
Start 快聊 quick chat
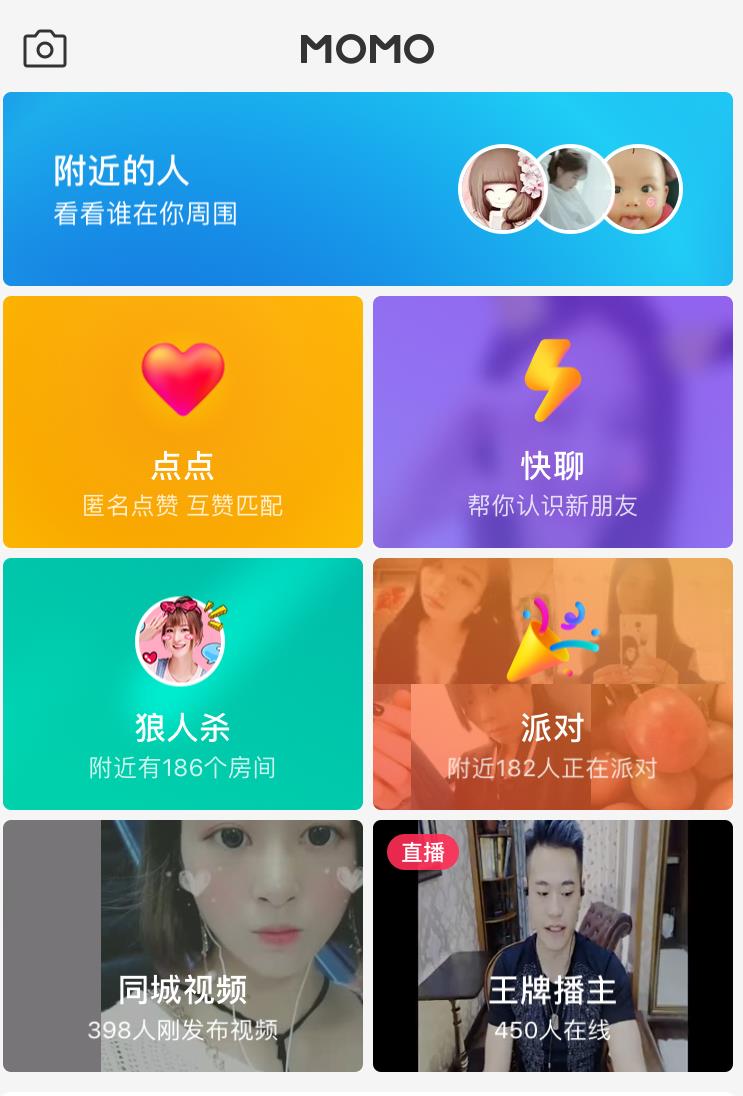(x=553, y=422)
